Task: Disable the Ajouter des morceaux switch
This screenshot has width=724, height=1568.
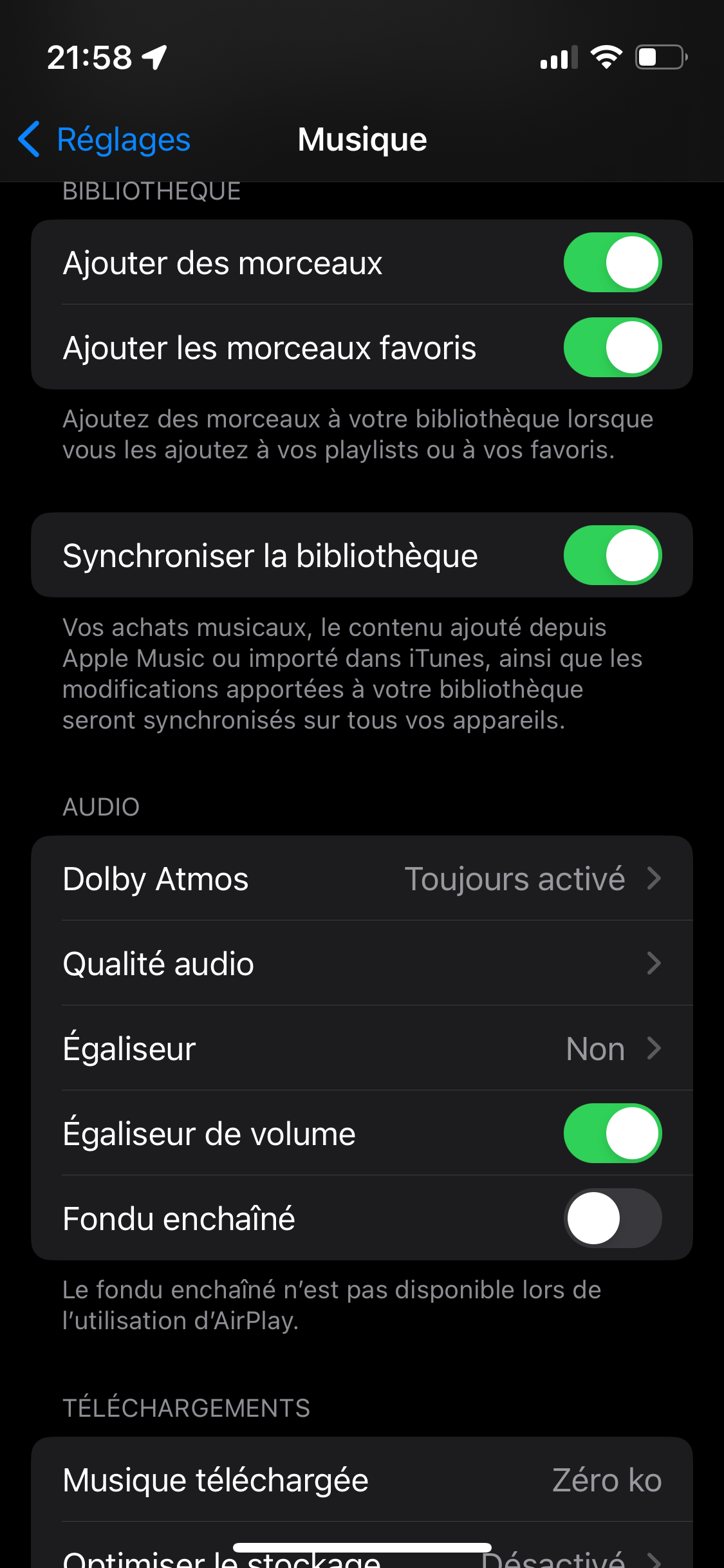Action: coord(612,263)
